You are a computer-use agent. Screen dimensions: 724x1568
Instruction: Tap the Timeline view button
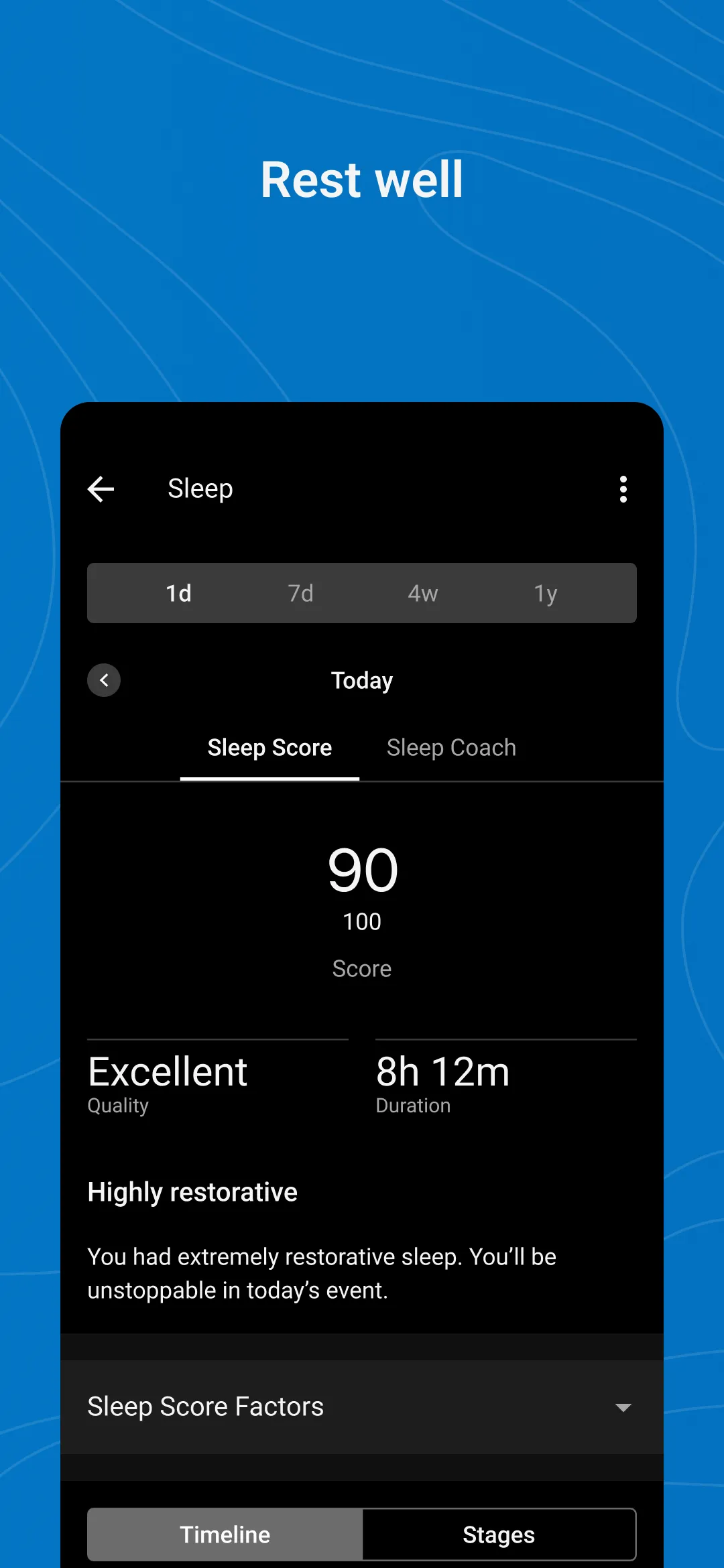click(225, 1534)
